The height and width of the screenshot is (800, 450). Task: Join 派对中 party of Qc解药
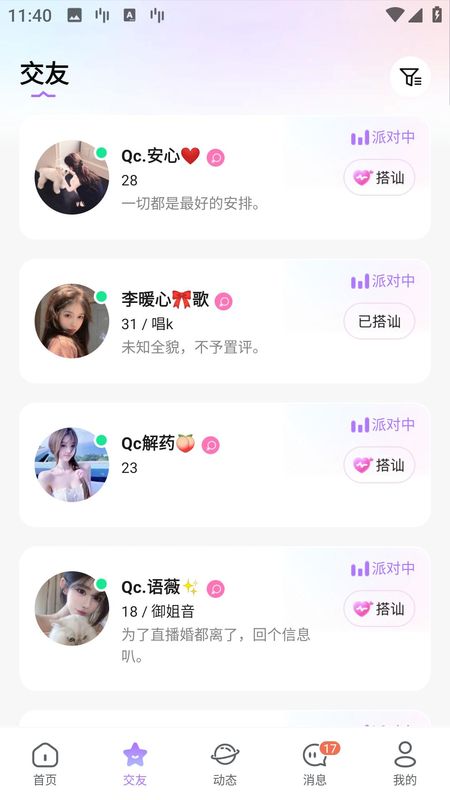pyautogui.click(x=383, y=425)
